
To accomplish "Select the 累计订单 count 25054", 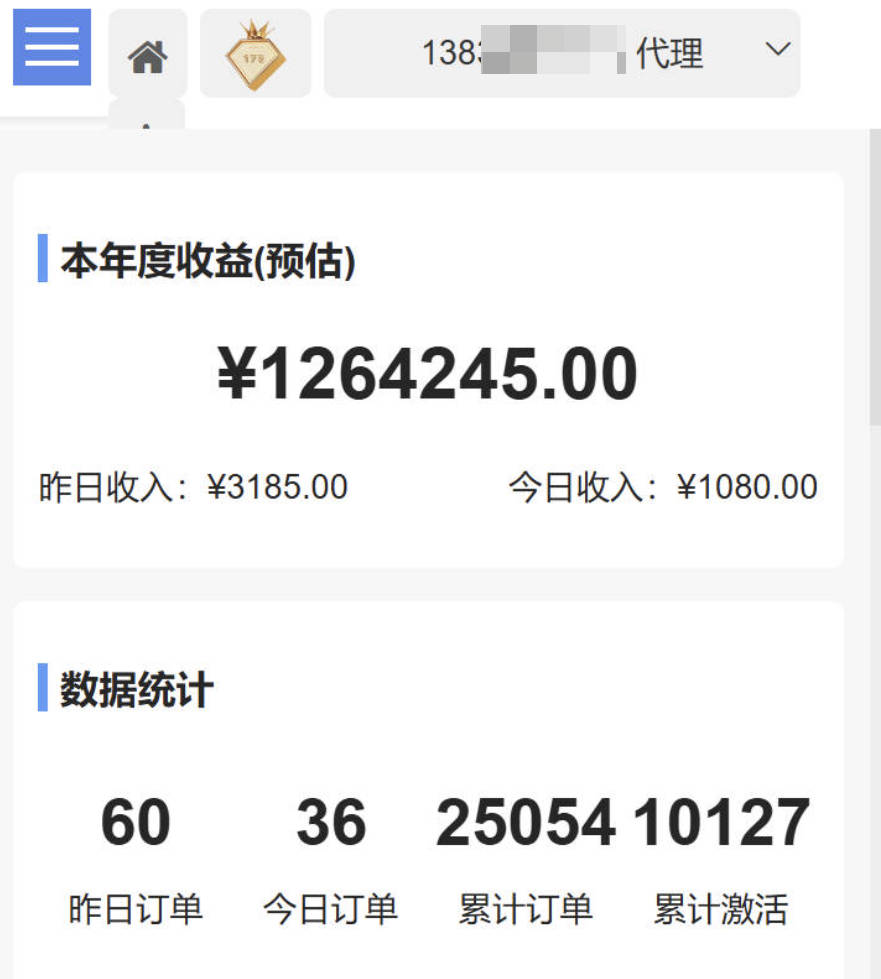I will click(x=527, y=824).
